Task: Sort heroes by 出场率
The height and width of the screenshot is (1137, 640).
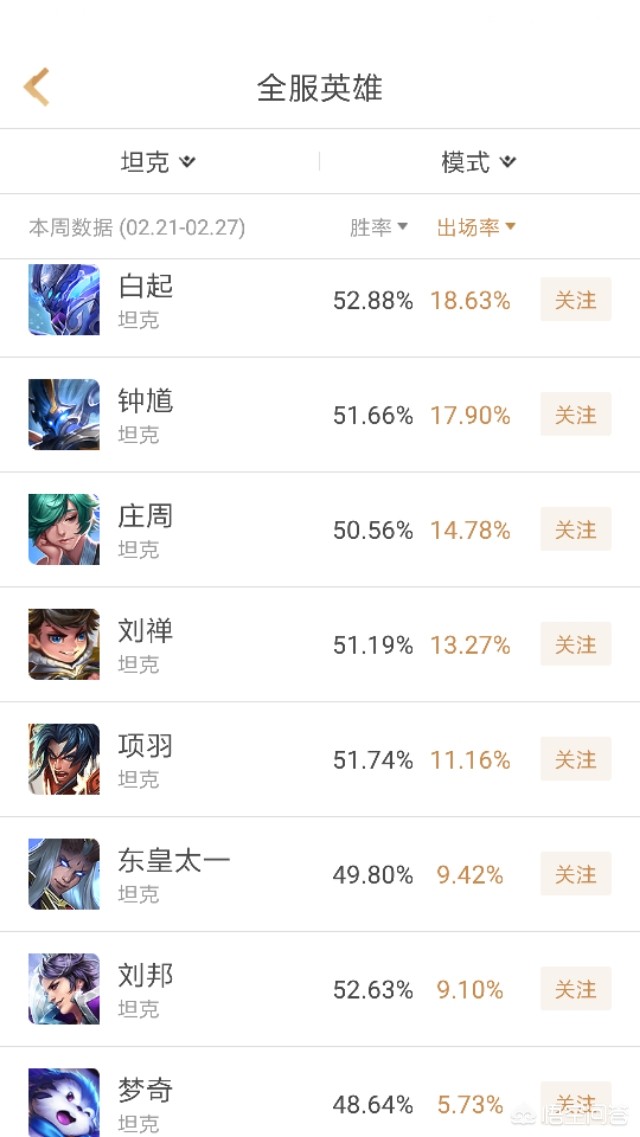Action: click(x=476, y=228)
